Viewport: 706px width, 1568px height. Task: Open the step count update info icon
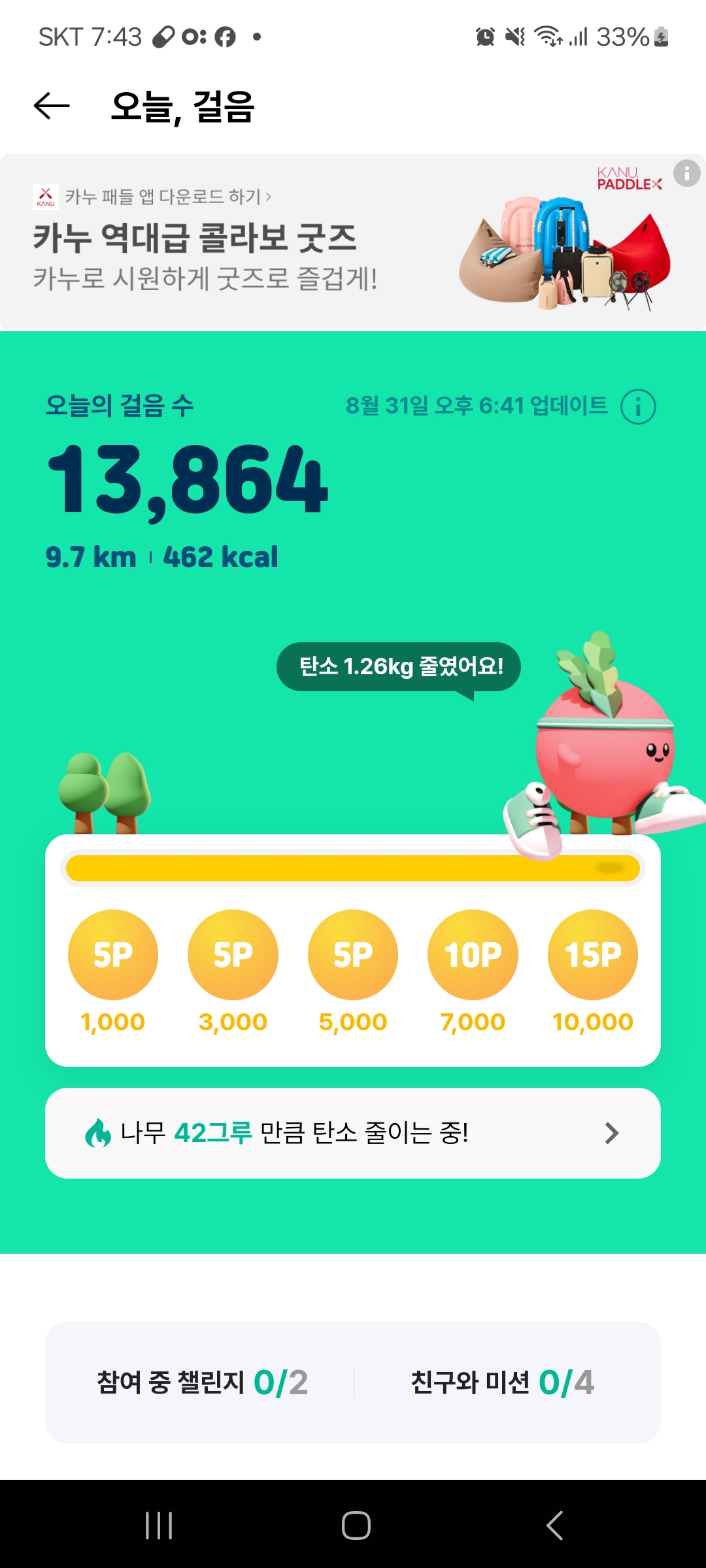638,407
